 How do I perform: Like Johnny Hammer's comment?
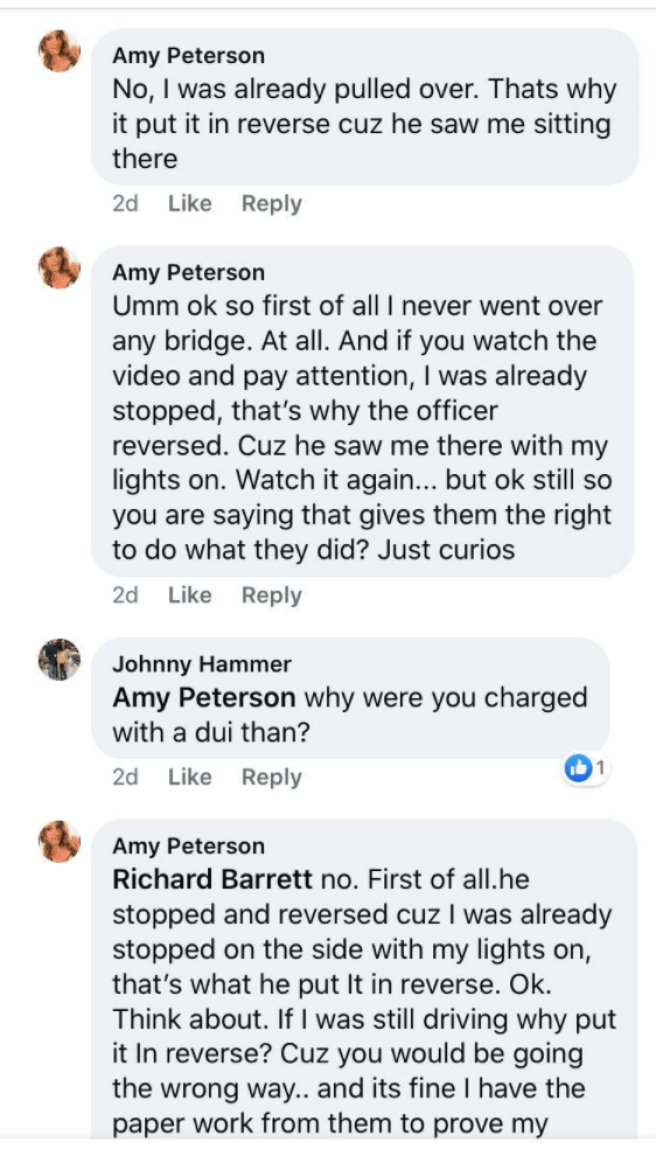pos(189,777)
